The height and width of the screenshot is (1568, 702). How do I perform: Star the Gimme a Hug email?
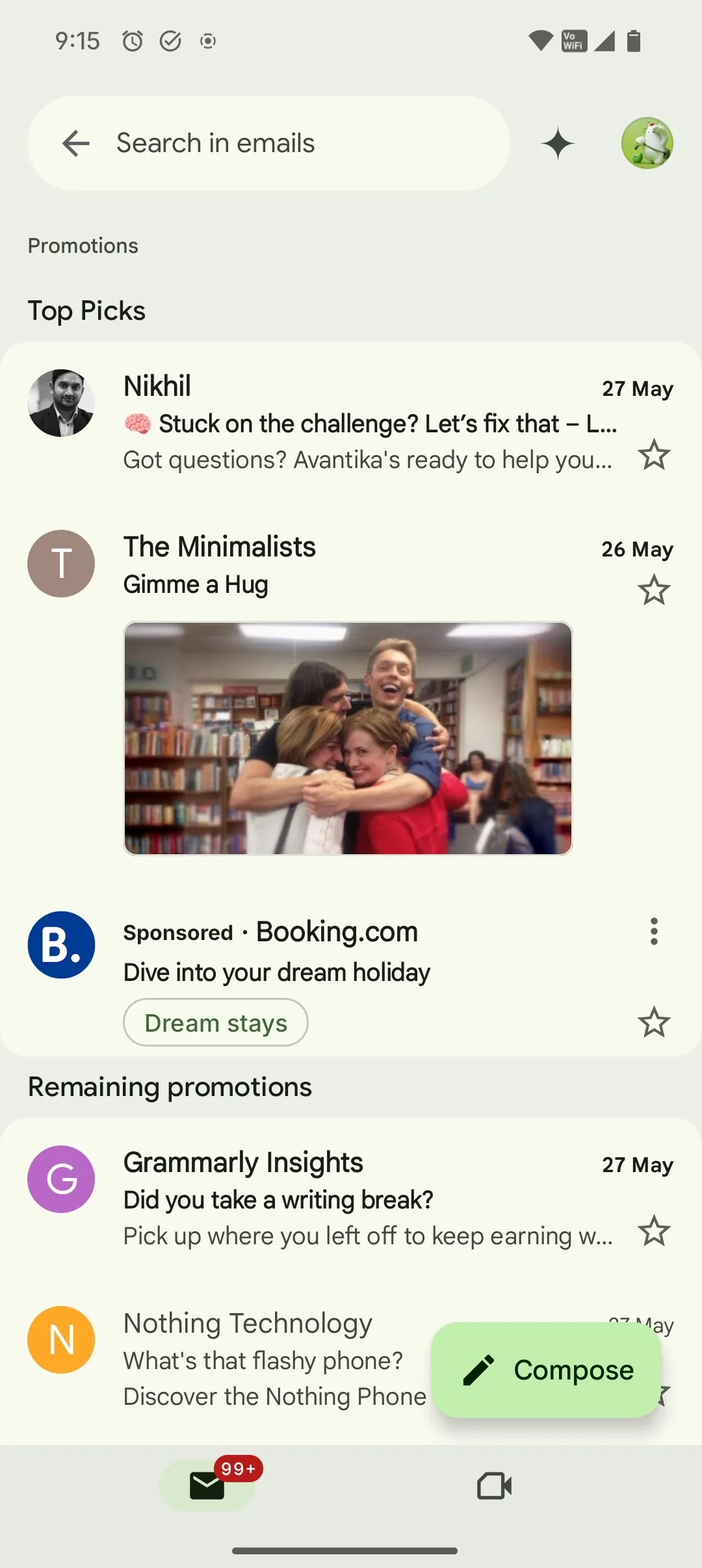pyautogui.click(x=654, y=590)
